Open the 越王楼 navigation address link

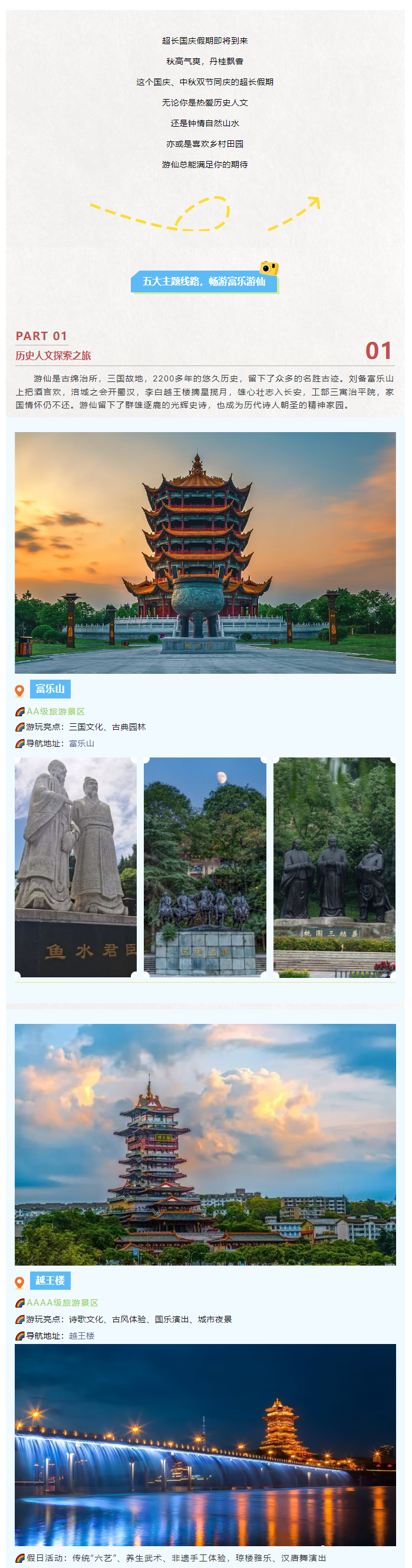(81, 1336)
